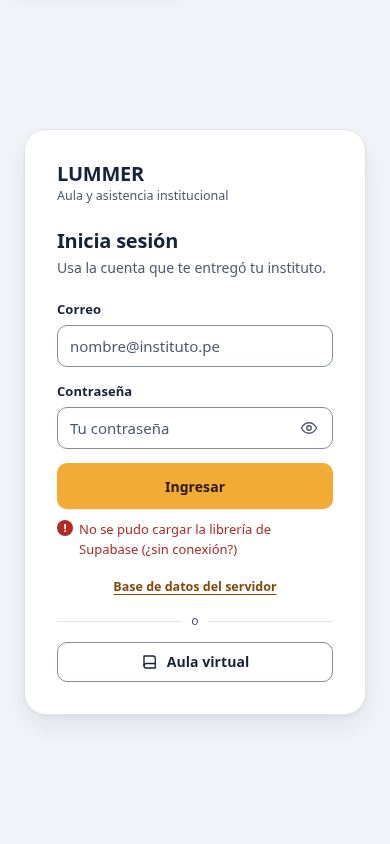Open Aula virtual
The image size is (390, 844).
point(195,662)
